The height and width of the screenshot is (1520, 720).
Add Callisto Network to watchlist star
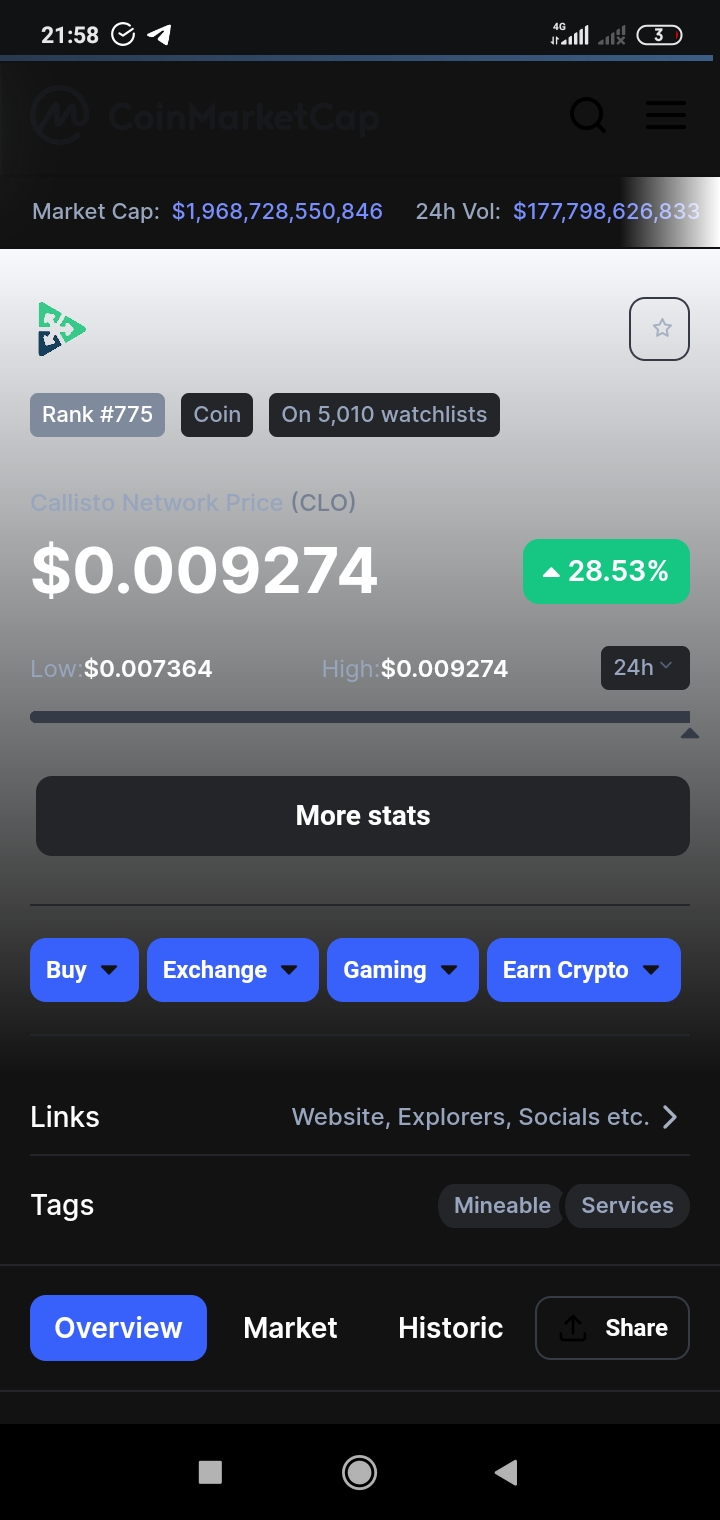[x=659, y=328]
